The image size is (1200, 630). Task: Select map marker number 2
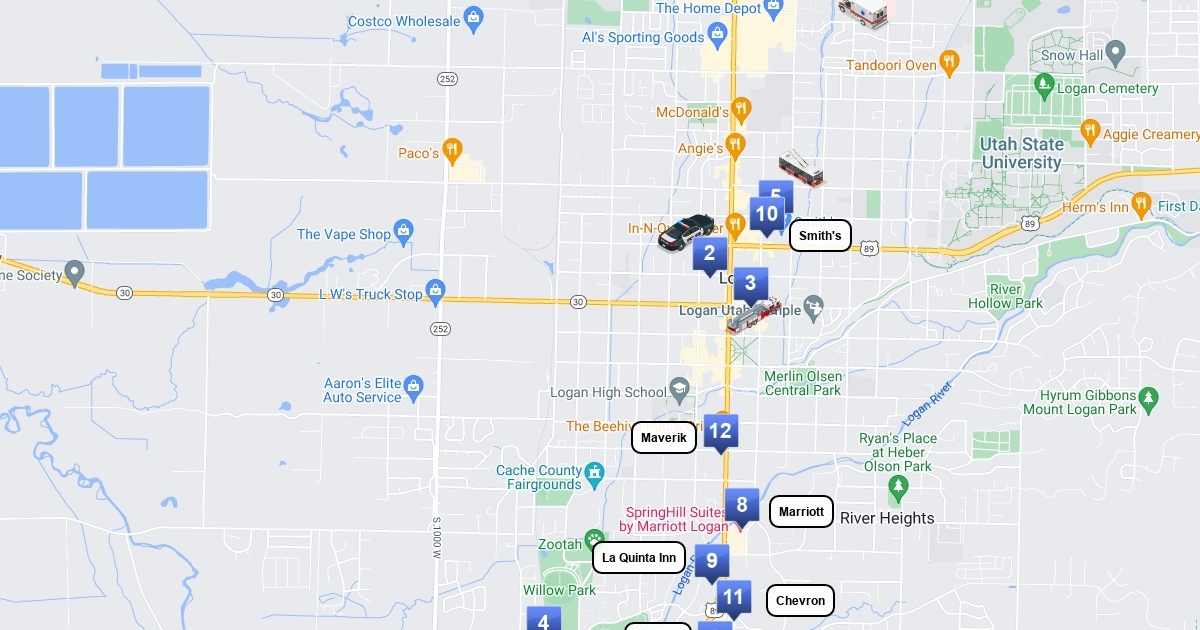point(709,254)
